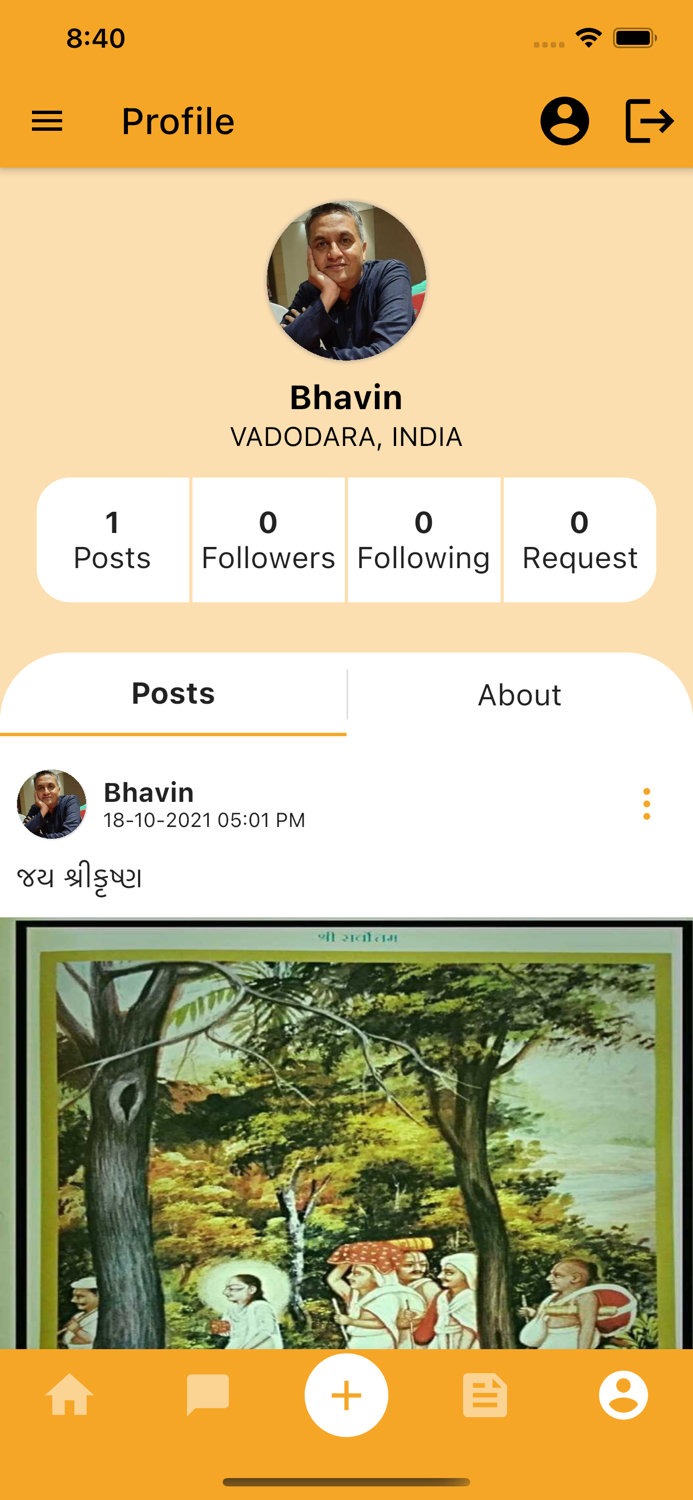Go to the home tab
The image size is (693, 1500).
tap(70, 1395)
